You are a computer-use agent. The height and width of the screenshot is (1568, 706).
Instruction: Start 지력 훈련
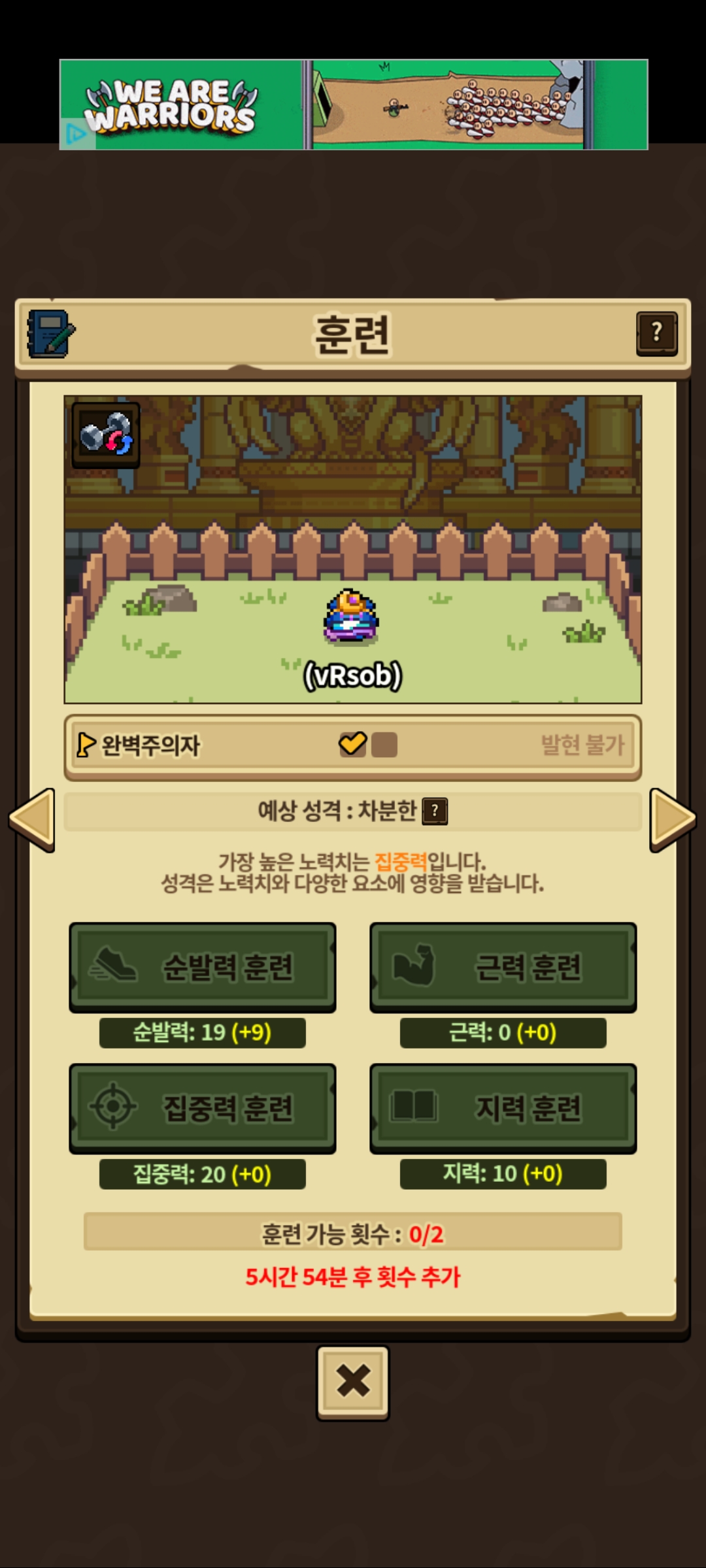[503, 1108]
